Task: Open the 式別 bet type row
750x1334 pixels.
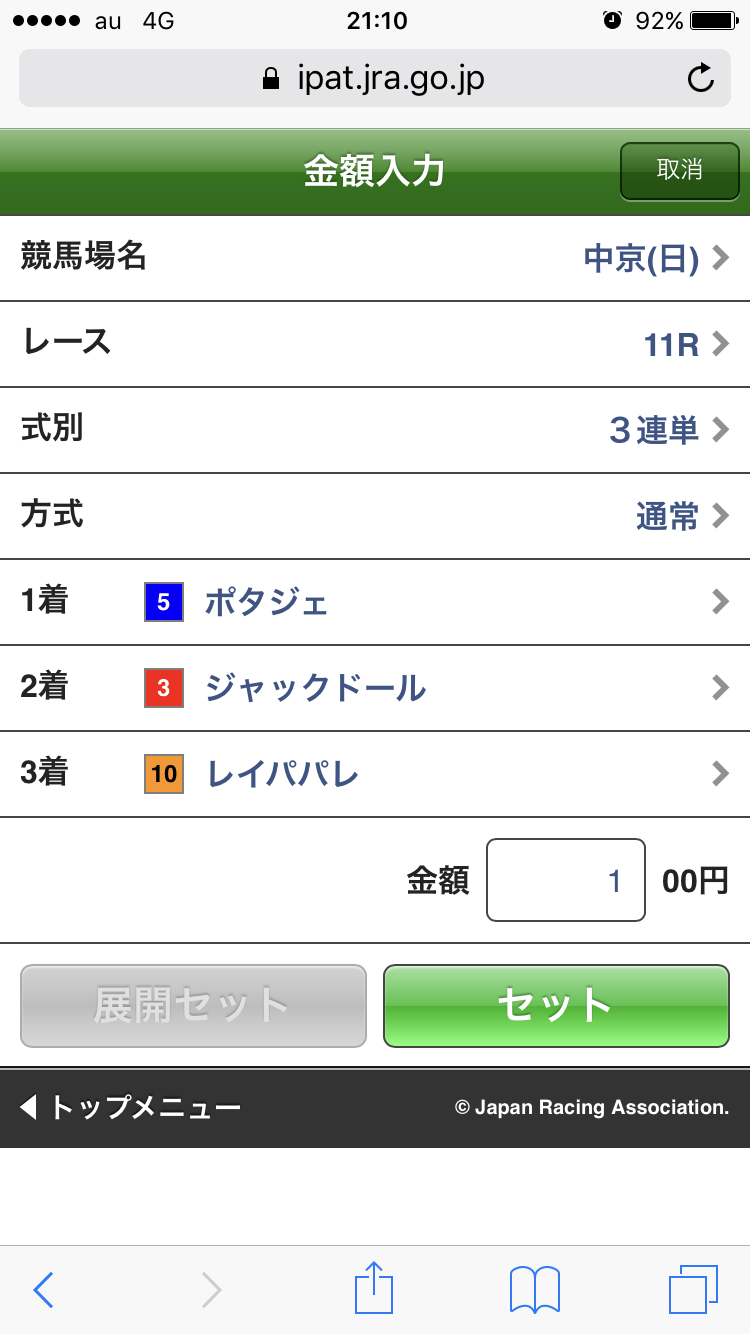Action: coord(375,430)
